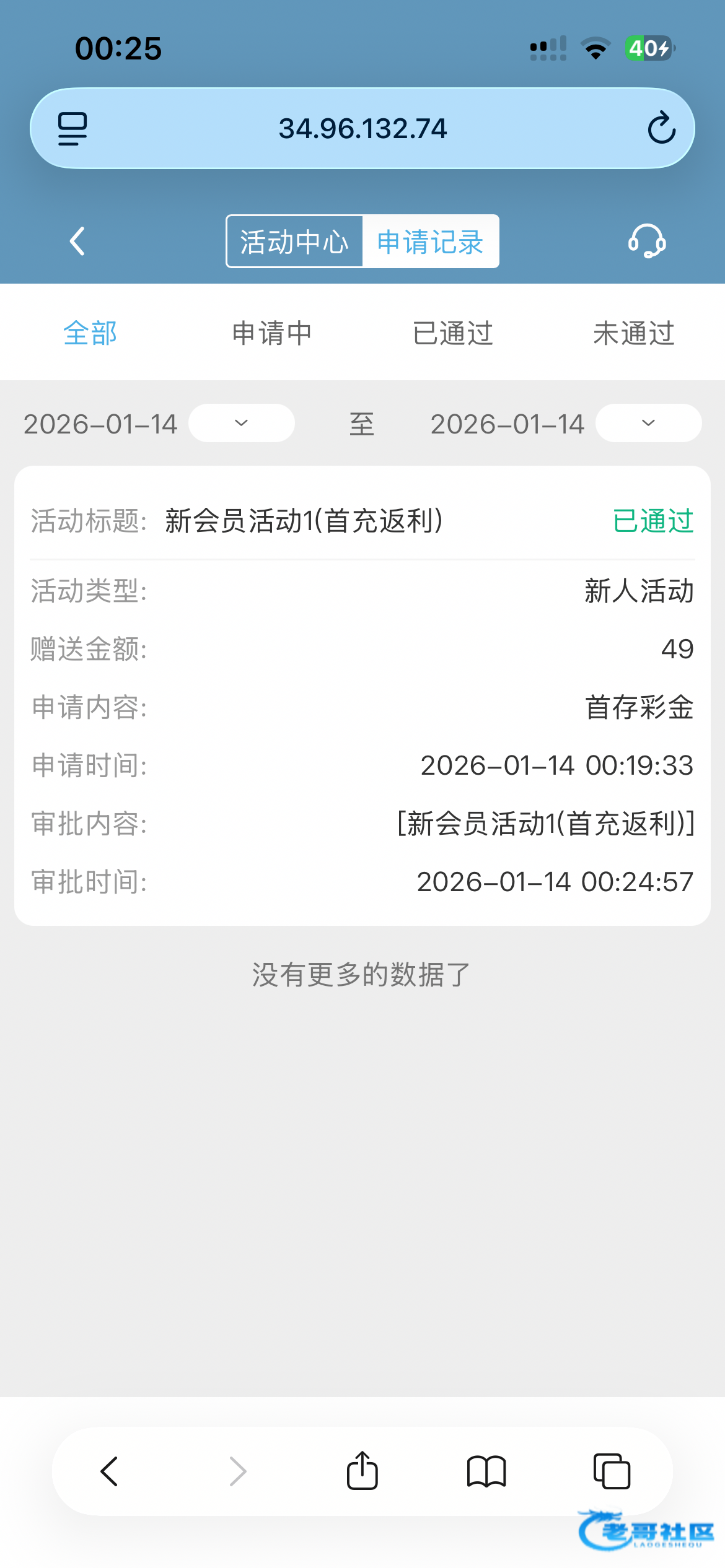This screenshot has height=1568, width=725.
Task: Tap the 34.96.132.74 address field
Action: [x=362, y=128]
